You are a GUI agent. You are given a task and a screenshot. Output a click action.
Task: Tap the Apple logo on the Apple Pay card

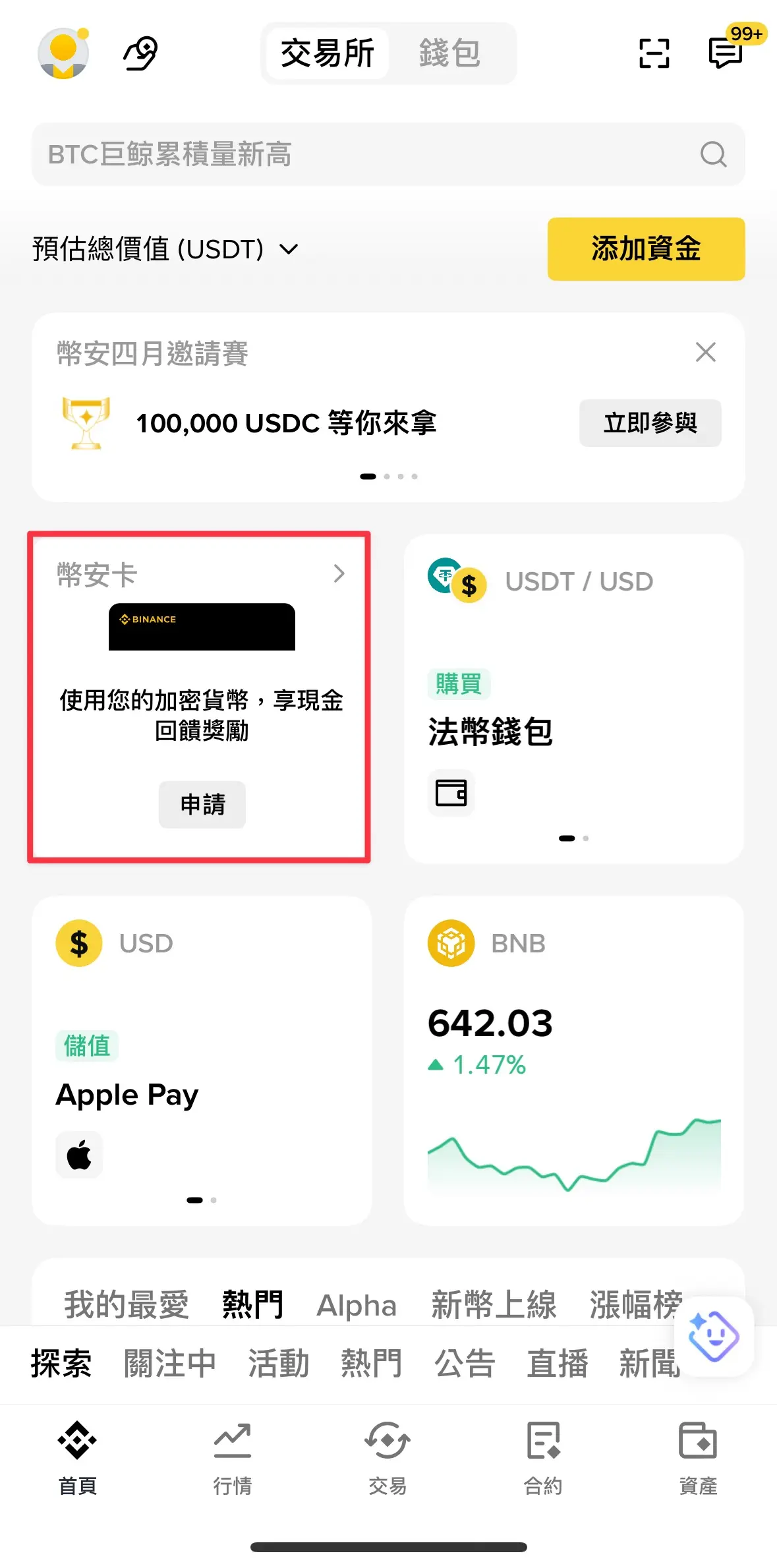tap(78, 1155)
